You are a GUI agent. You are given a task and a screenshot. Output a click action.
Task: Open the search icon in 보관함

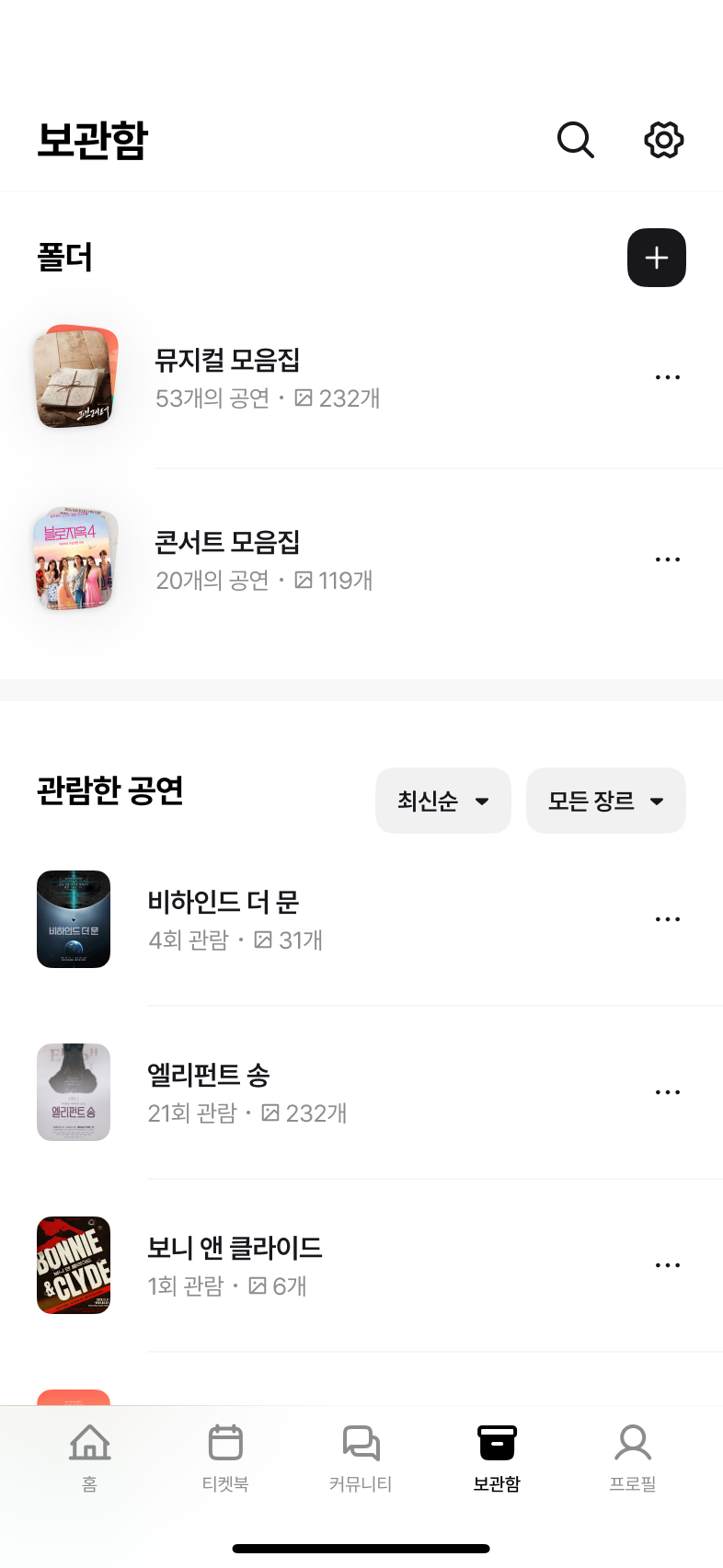(x=575, y=140)
